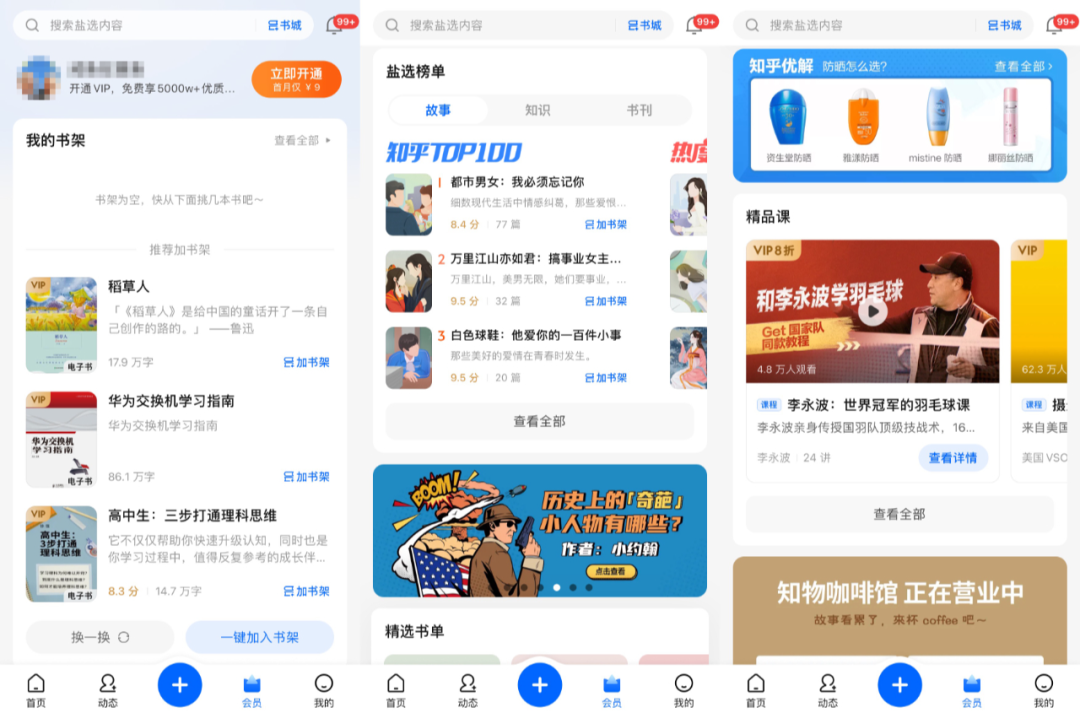
Task: Switch to the 知识 tab in 盐选榜单
Action: pos(538,110)
